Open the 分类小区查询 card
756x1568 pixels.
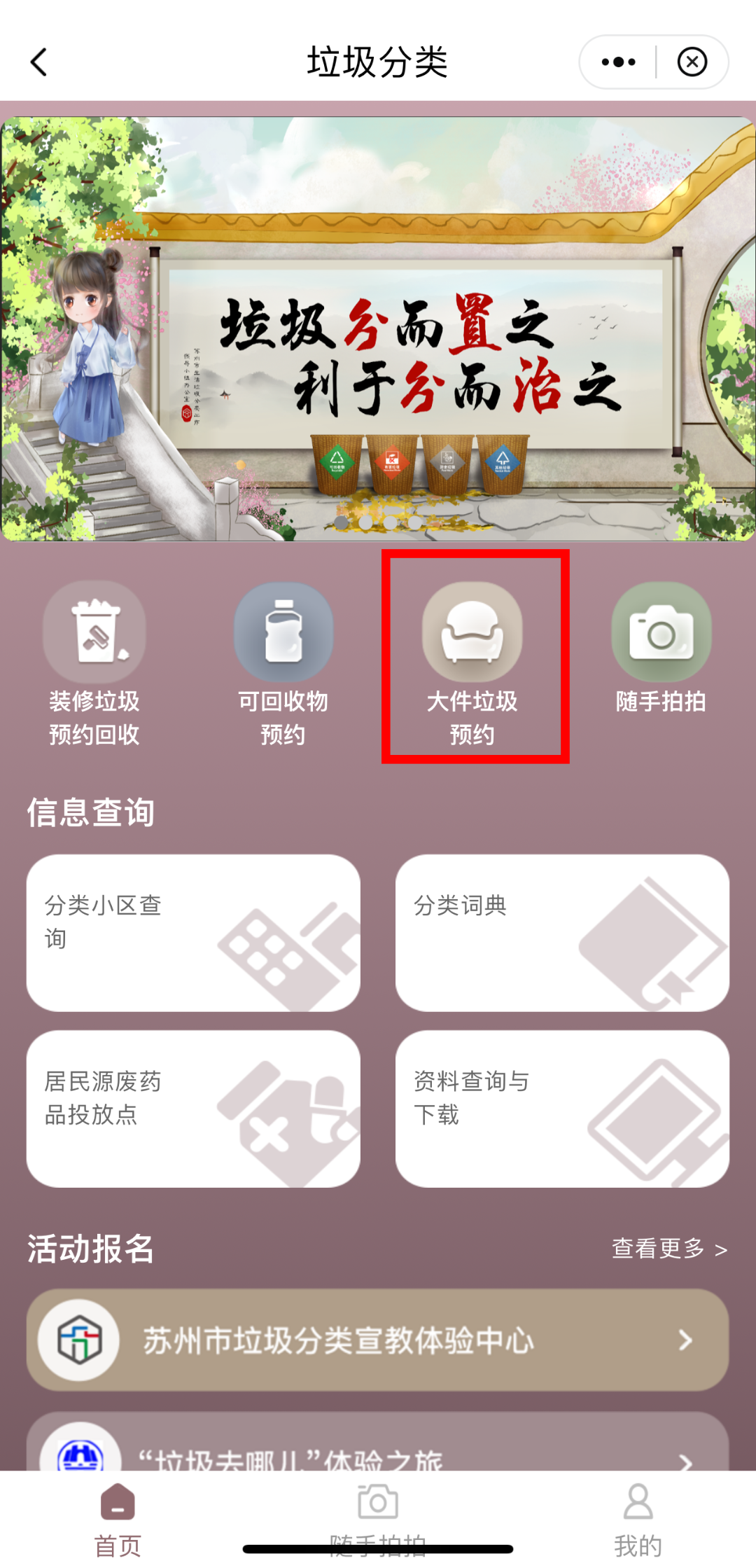click(193, 933)
